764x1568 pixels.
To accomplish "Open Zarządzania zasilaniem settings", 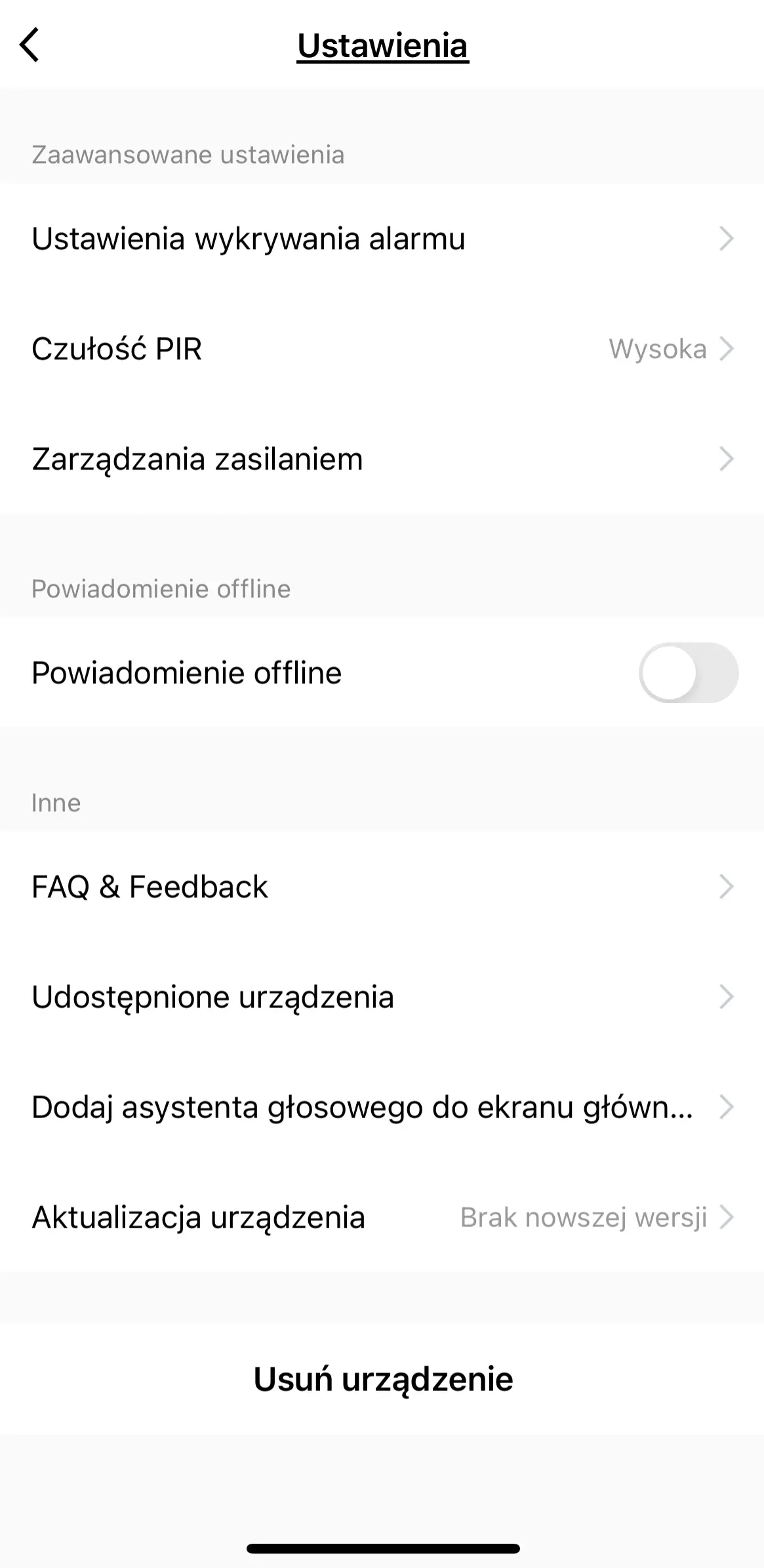I will pyautogui.click(x=382, y=459).
